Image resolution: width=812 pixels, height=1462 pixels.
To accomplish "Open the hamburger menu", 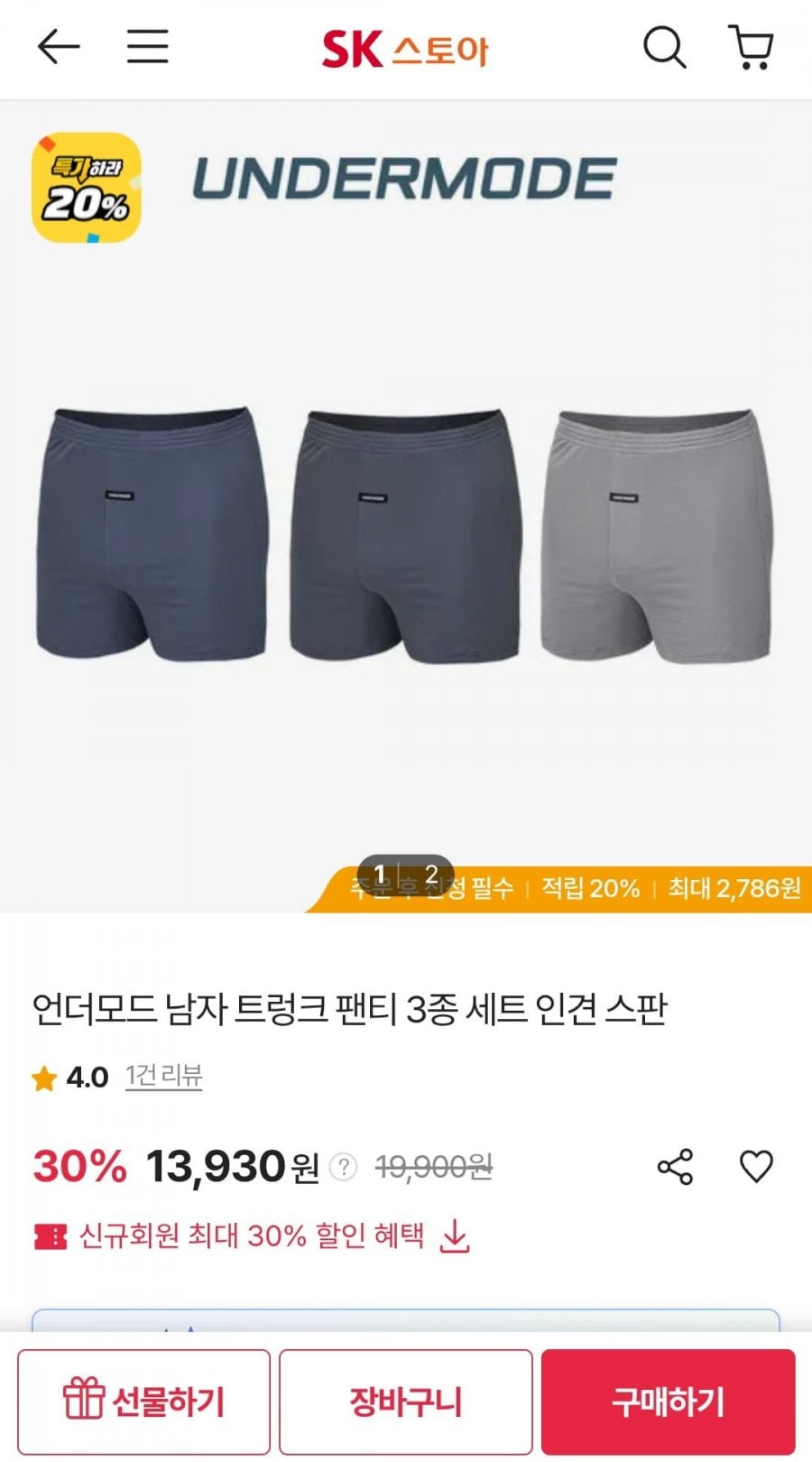I will 147,47.
